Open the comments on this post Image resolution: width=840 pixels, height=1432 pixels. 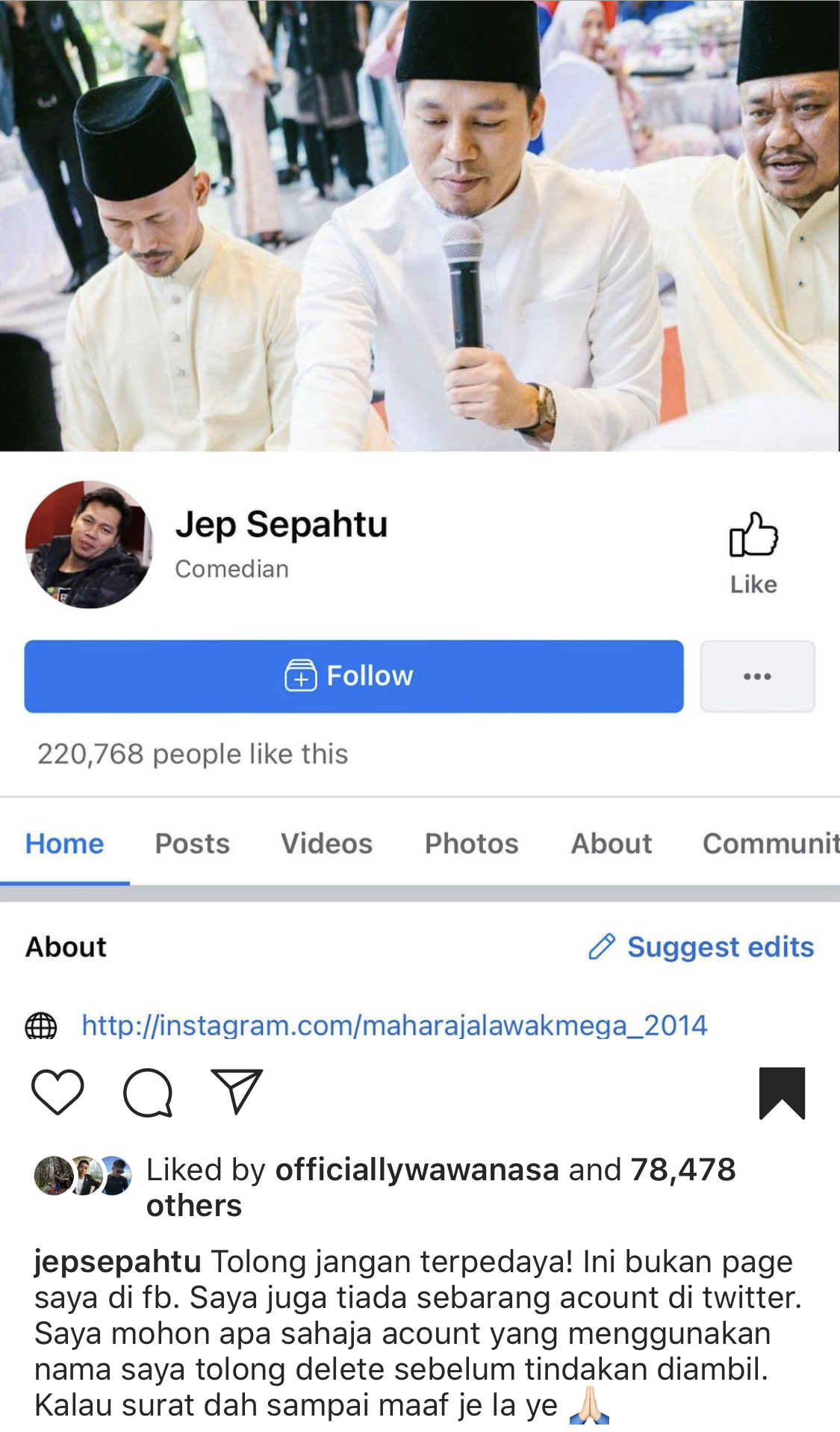point(148,1093)
